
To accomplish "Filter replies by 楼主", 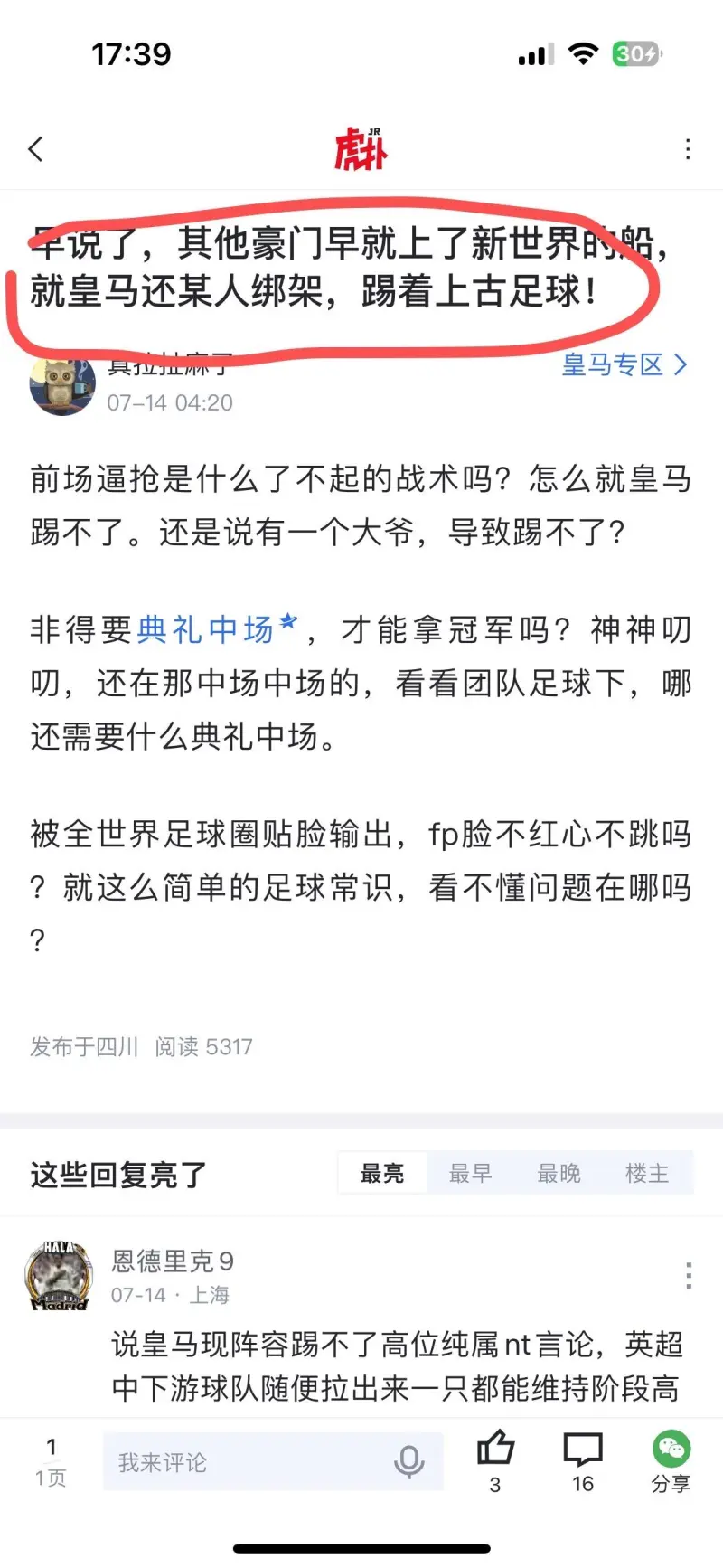I will pyautogui.click(x=647, y=1174).
